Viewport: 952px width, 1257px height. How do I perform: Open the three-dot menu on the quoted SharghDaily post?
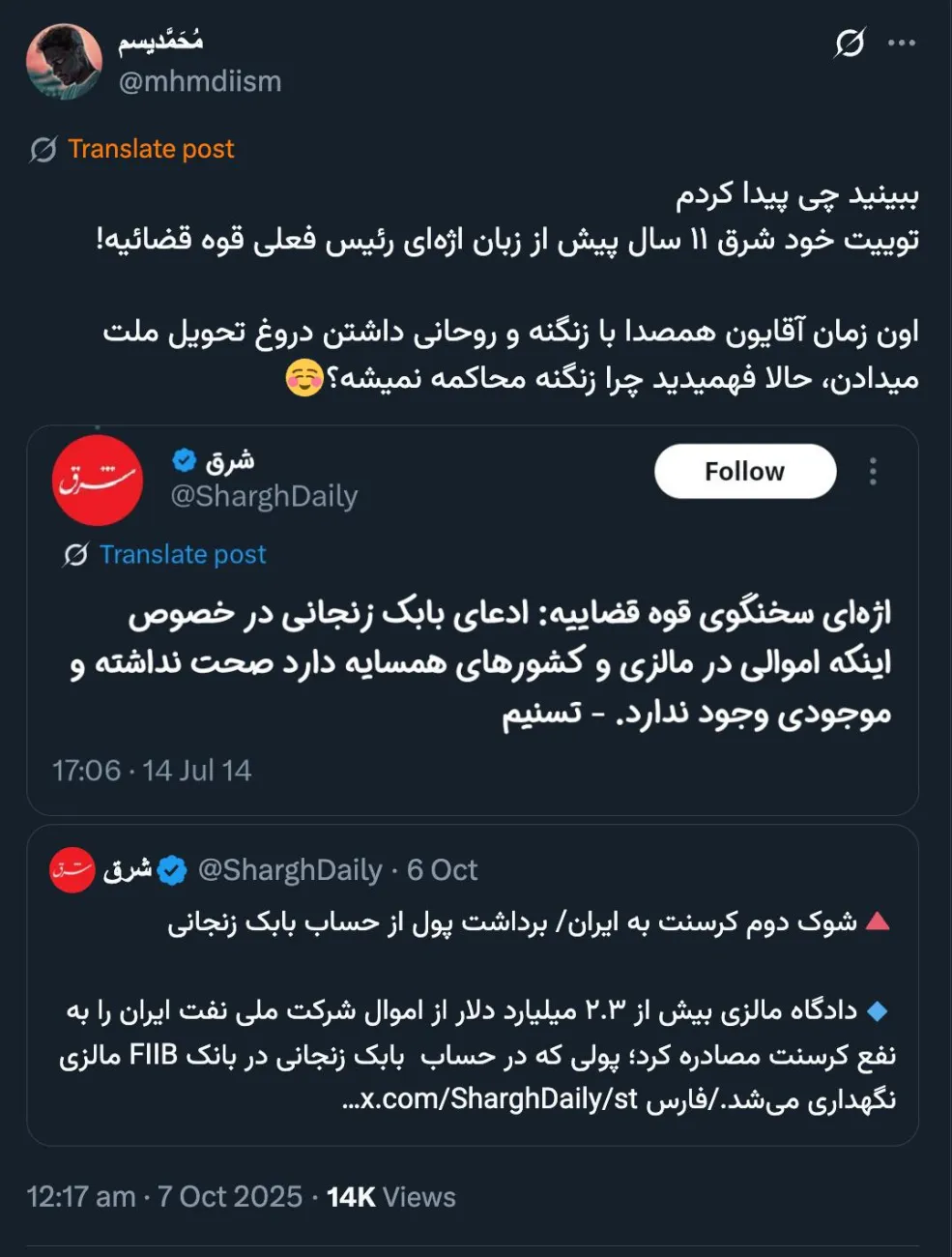(x=874, y=472)
